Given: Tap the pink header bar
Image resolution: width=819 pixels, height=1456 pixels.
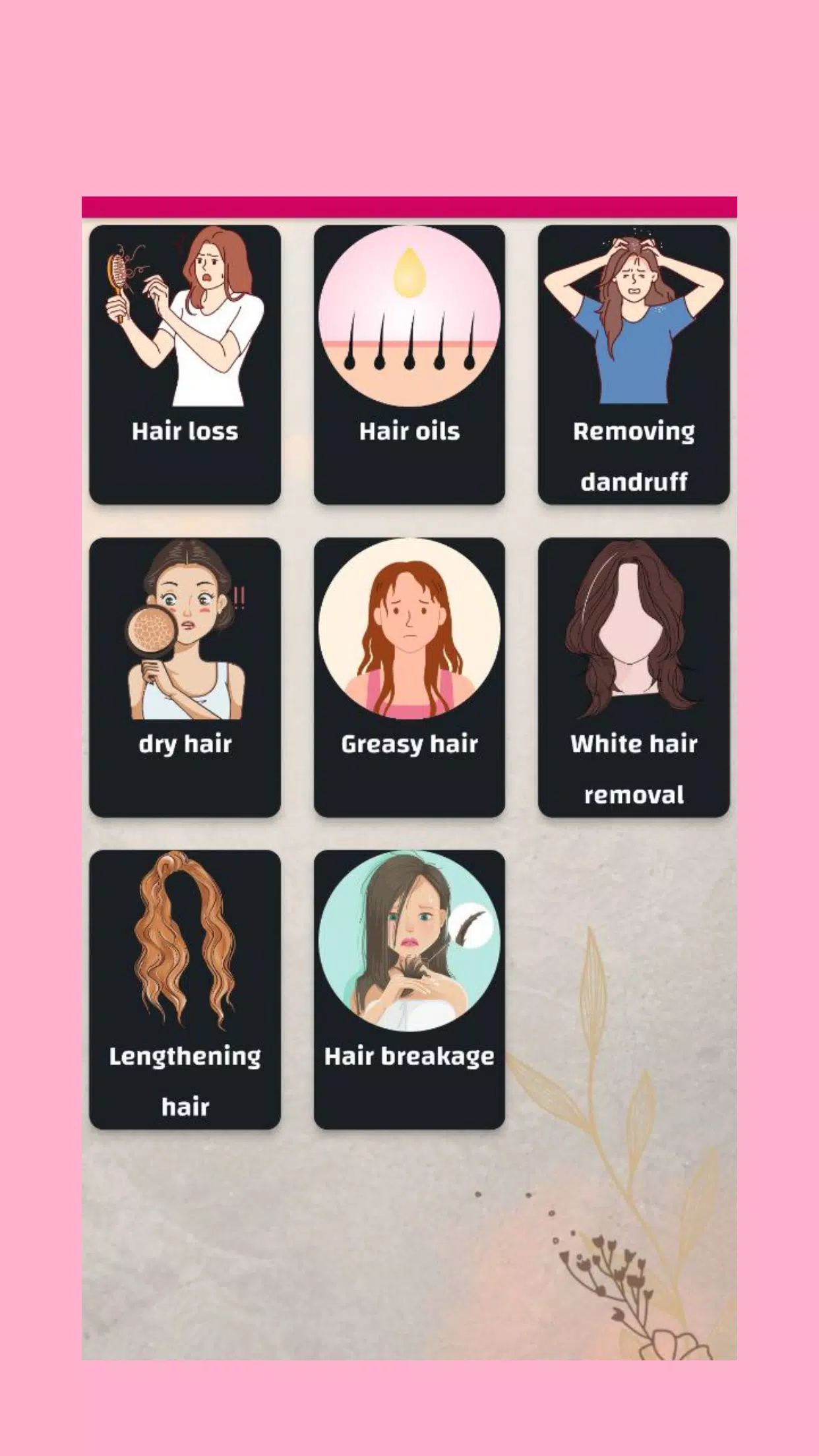Looking at the screenshot, I should click(409, 205).
